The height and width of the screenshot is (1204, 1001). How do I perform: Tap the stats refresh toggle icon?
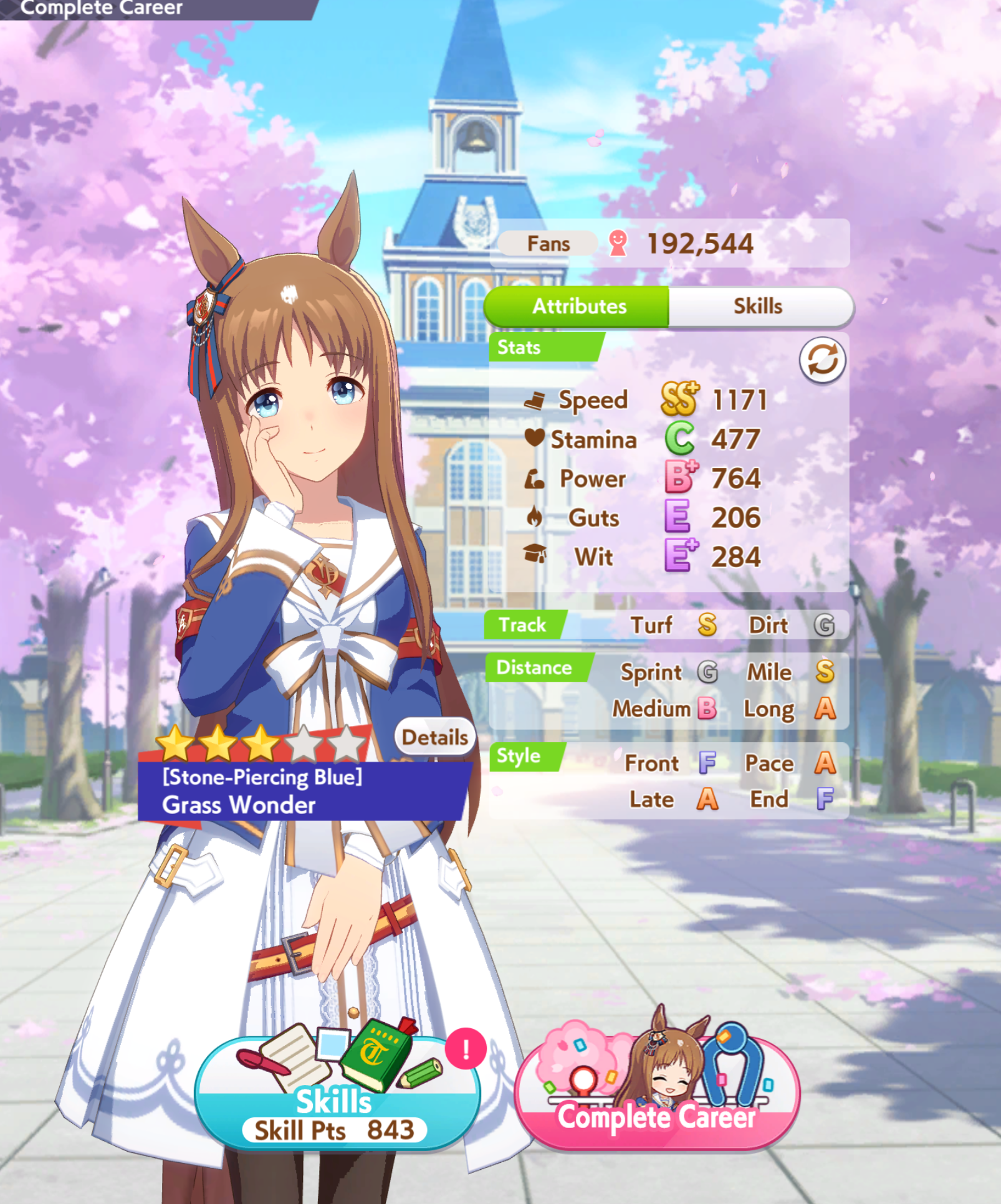(x=821, y=360)
